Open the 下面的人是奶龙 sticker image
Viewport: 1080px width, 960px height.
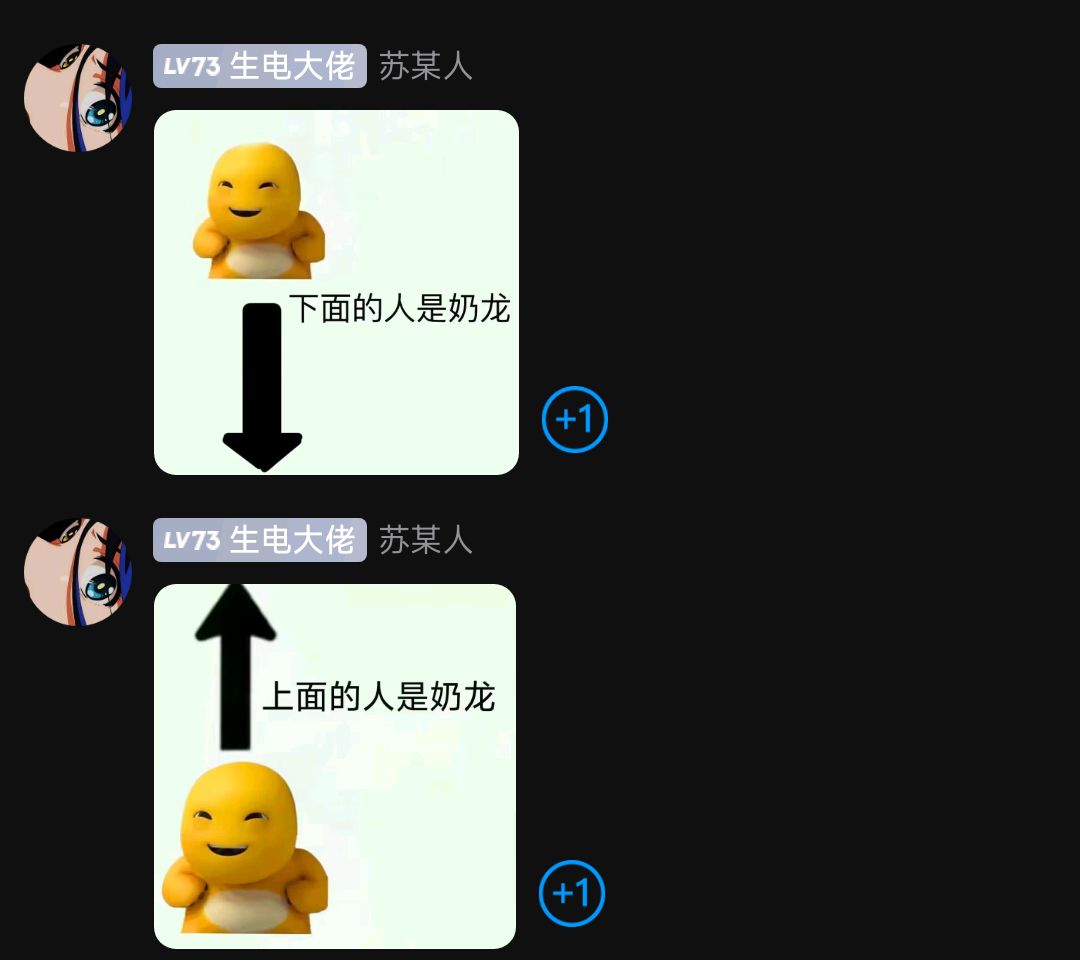pos(336,292)
